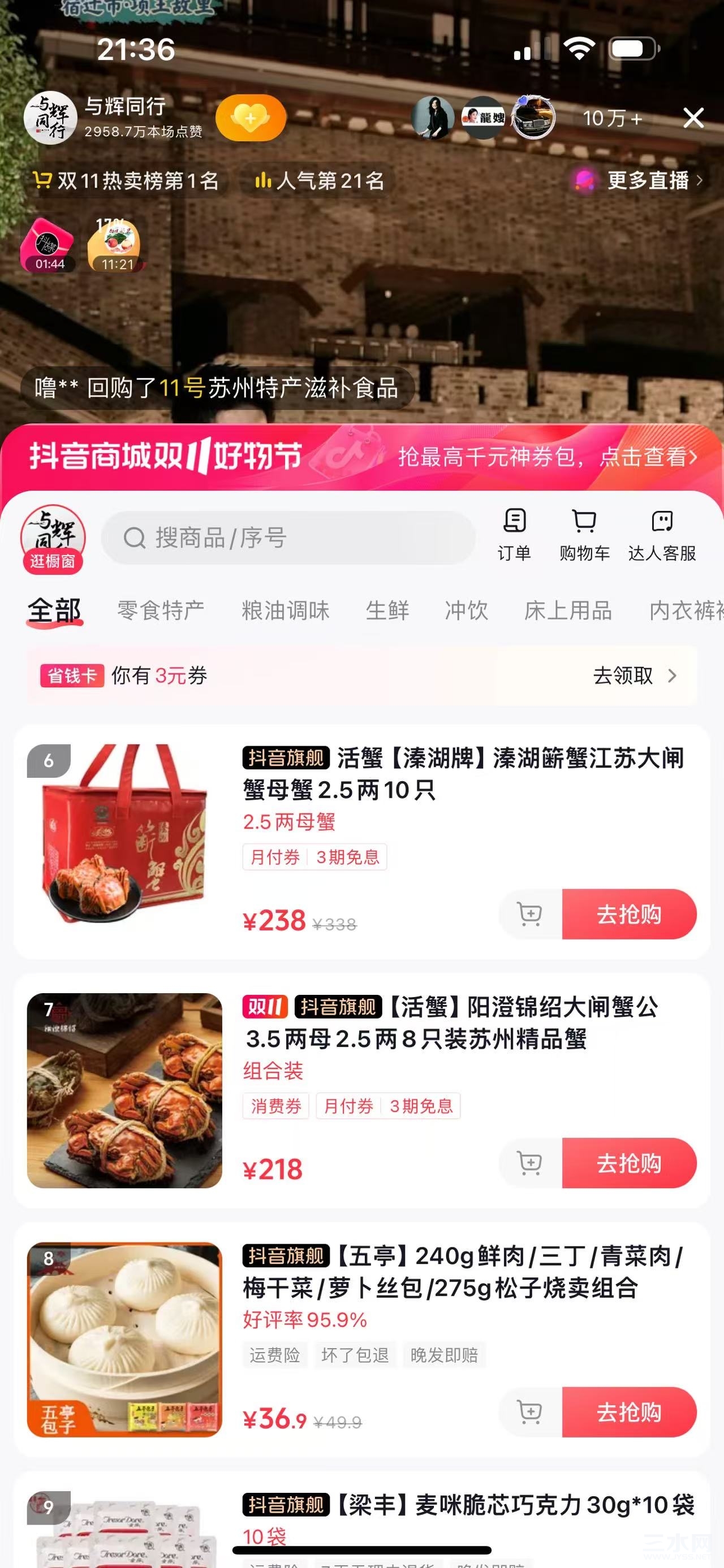724x1568 pixels.
Task: Select the 冲饮 category tab
Action: point(467,610)
